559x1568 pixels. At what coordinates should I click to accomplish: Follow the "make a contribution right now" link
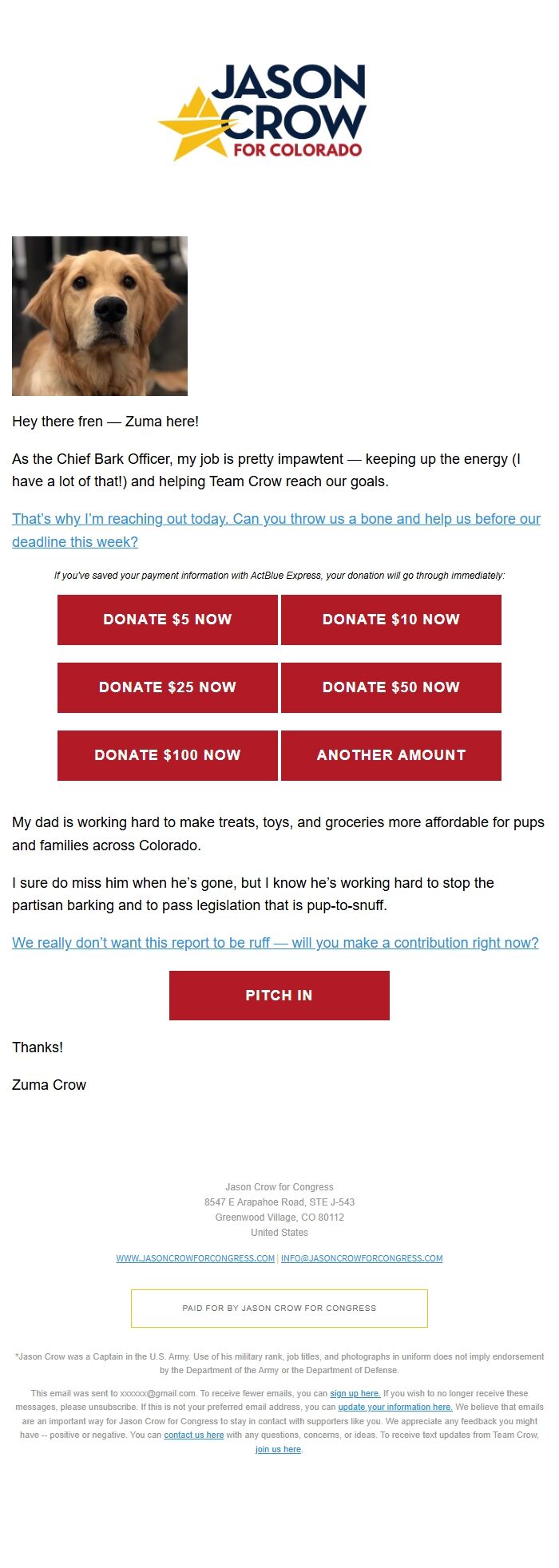pyautogui.click(x=276, y=943)
